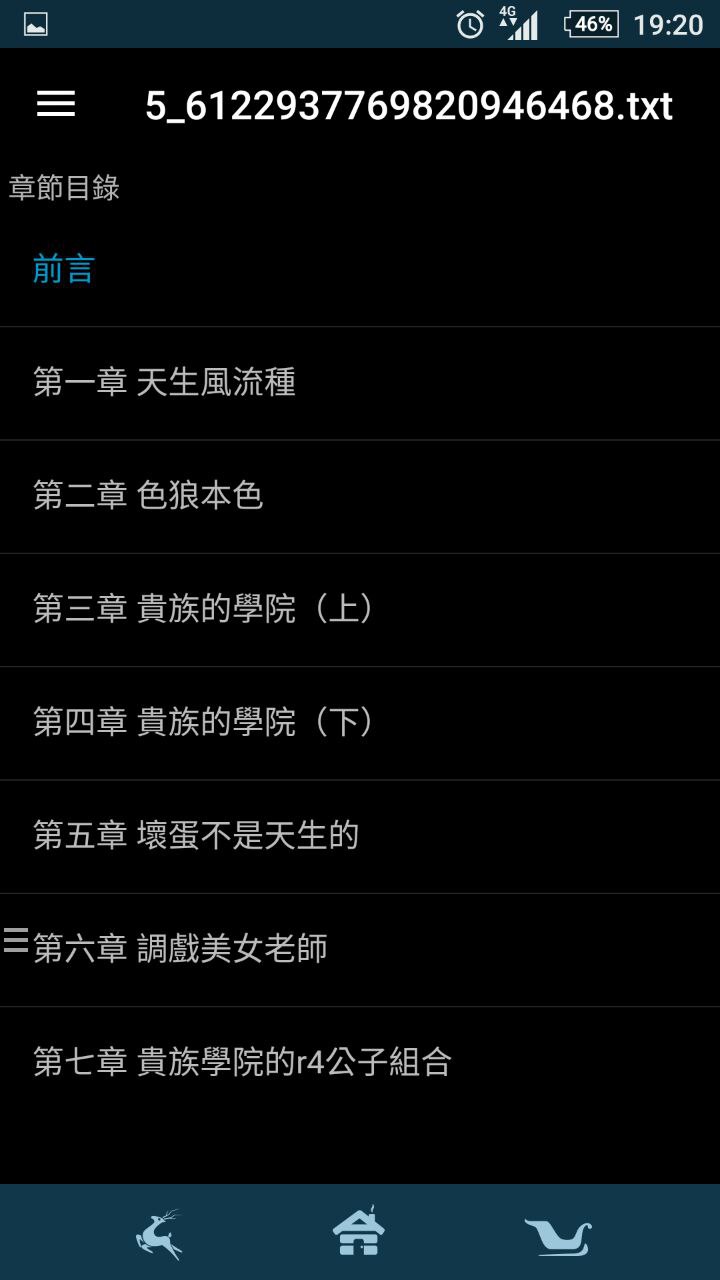
Task: Tap the house icon in bottom bar
Action: coord(358,1232)
